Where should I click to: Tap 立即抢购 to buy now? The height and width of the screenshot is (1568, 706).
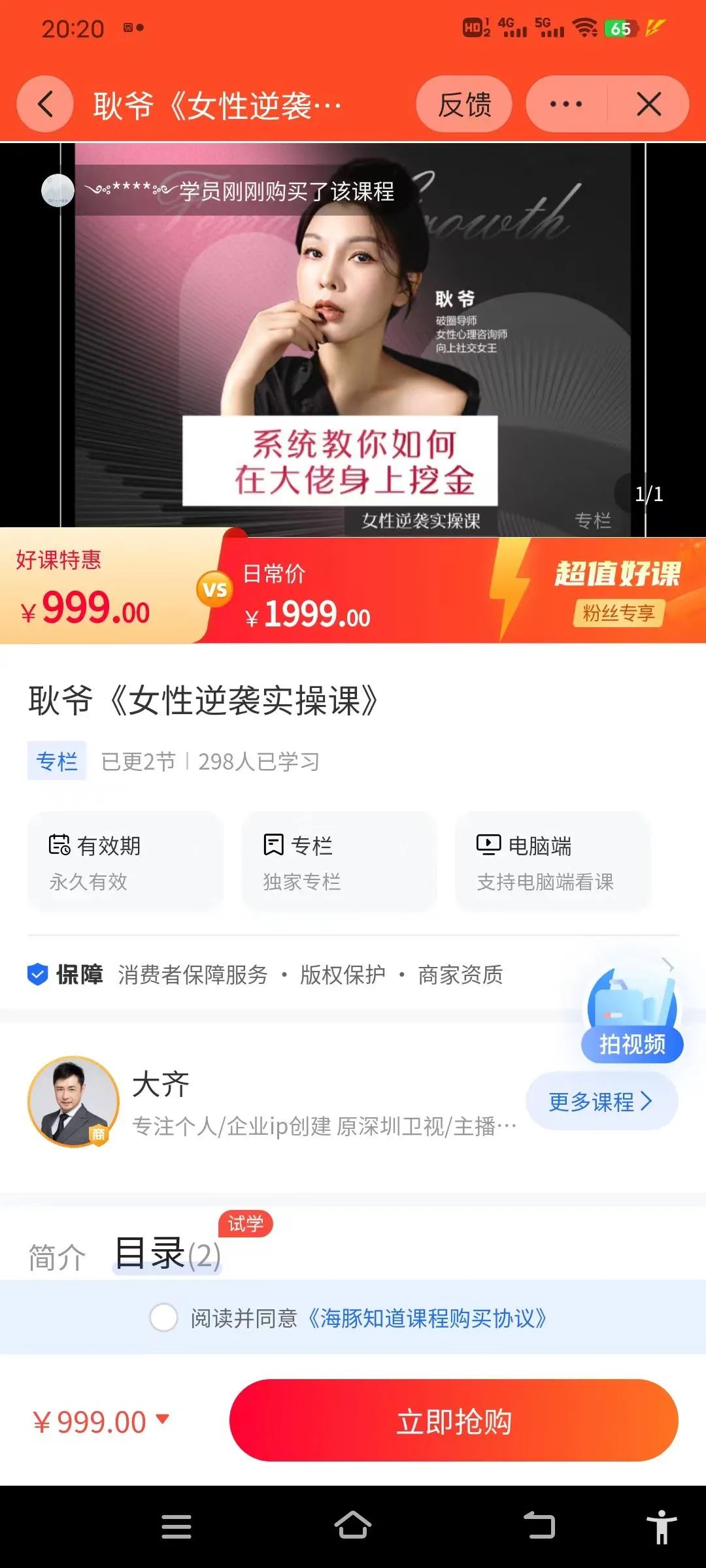(454, 1421)
